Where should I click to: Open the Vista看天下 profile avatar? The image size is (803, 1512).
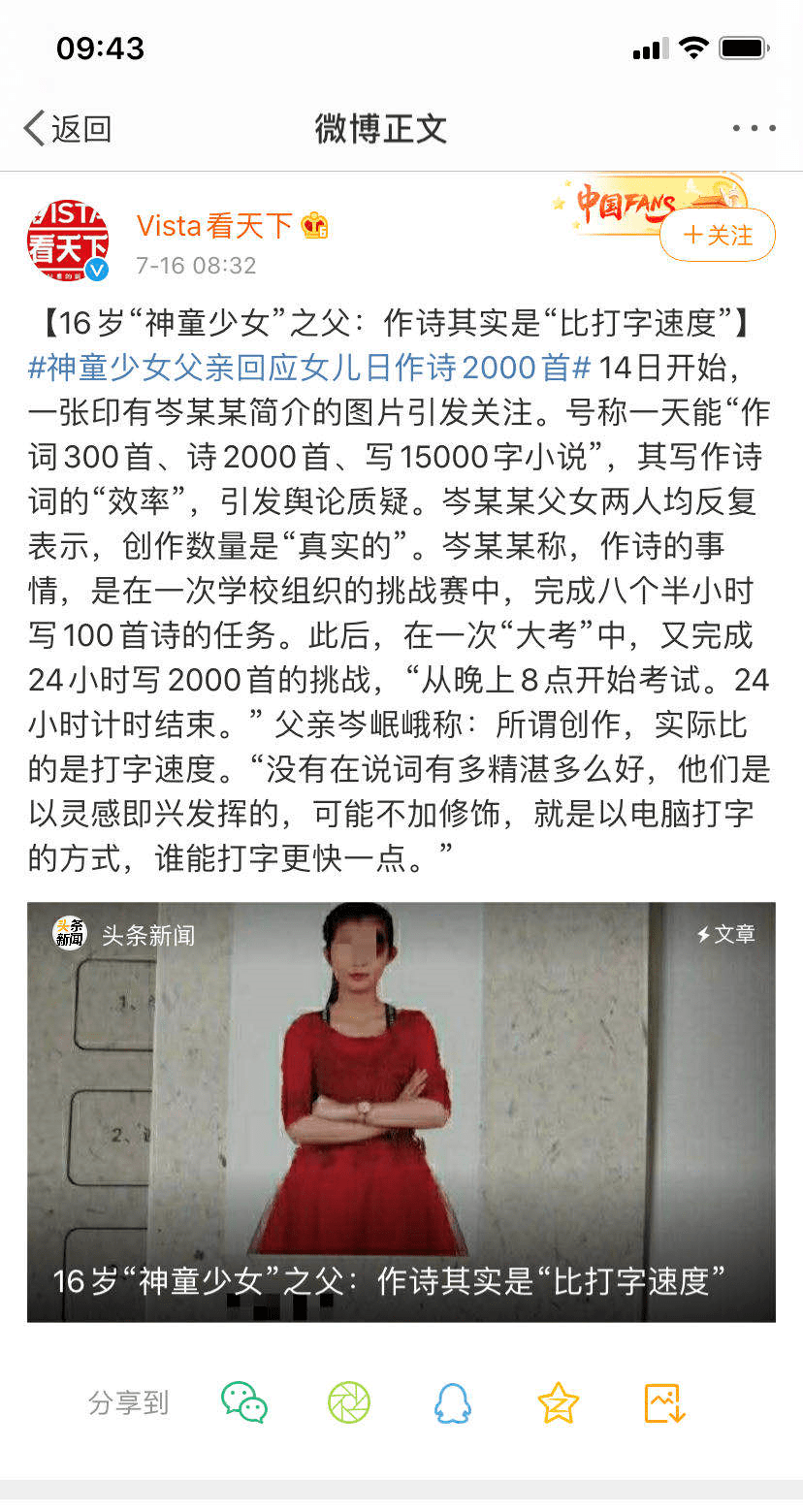click(x=68, y=241)
